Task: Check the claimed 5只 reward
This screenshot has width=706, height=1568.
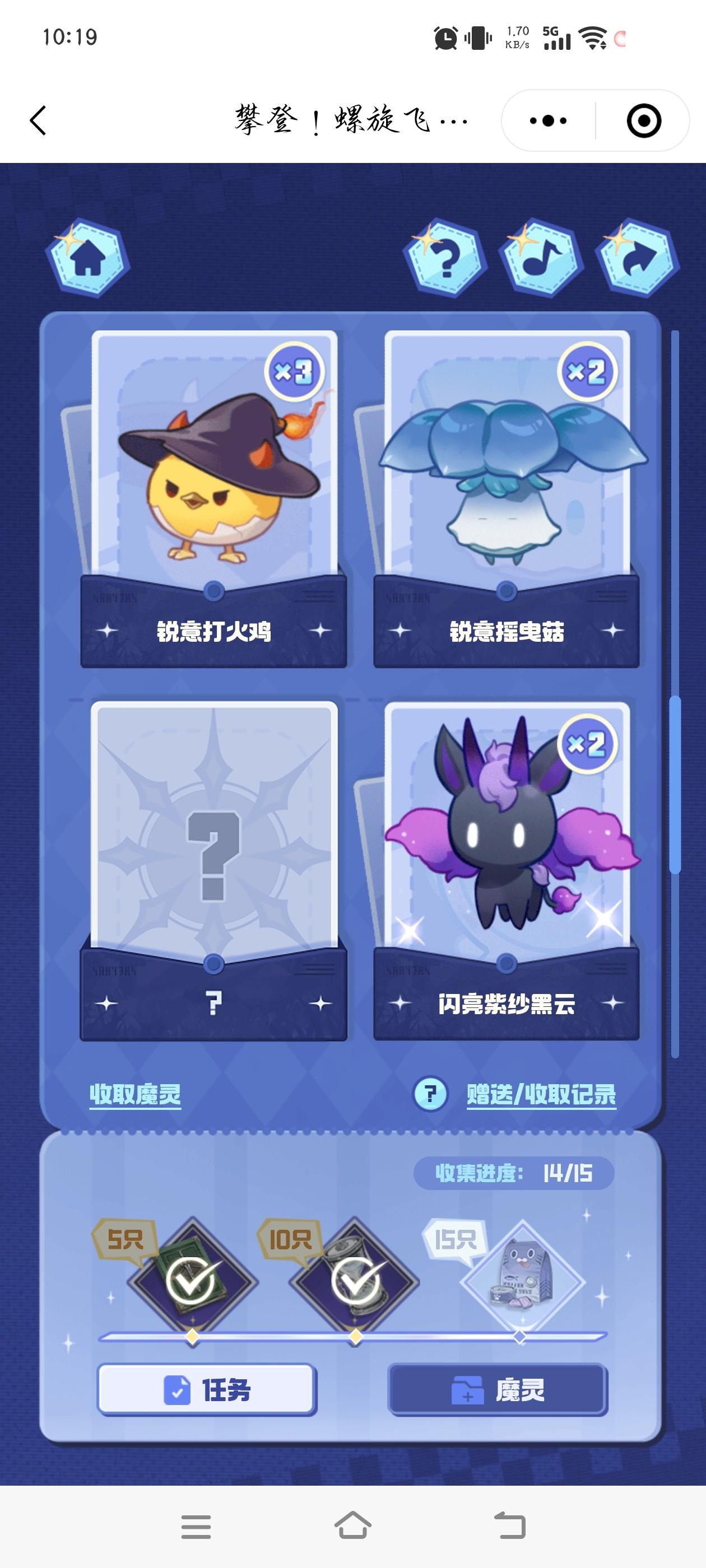Action: coord(192,1281)
